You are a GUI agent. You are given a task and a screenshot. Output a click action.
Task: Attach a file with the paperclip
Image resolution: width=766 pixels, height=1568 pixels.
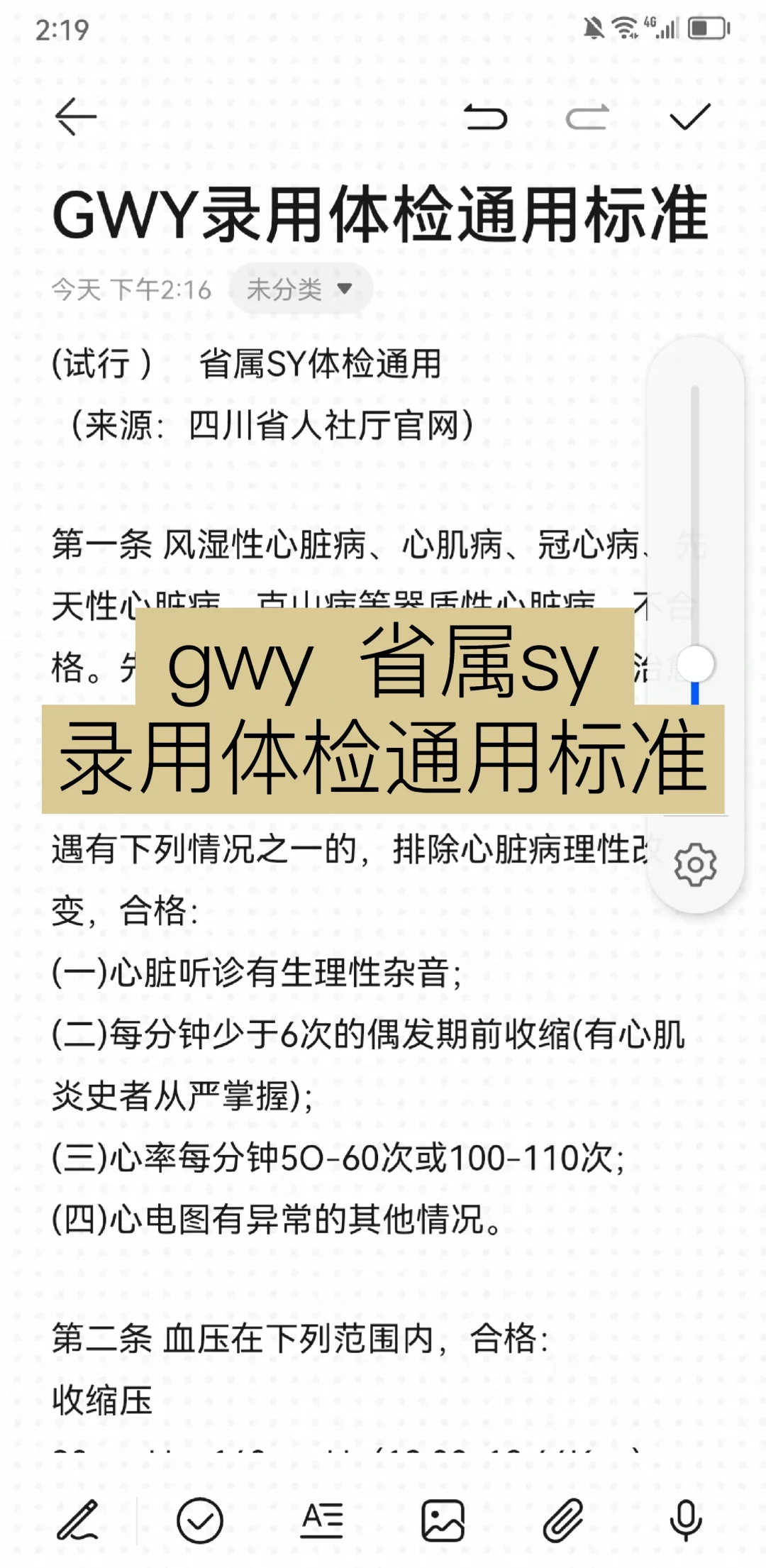pos(564,1520)
